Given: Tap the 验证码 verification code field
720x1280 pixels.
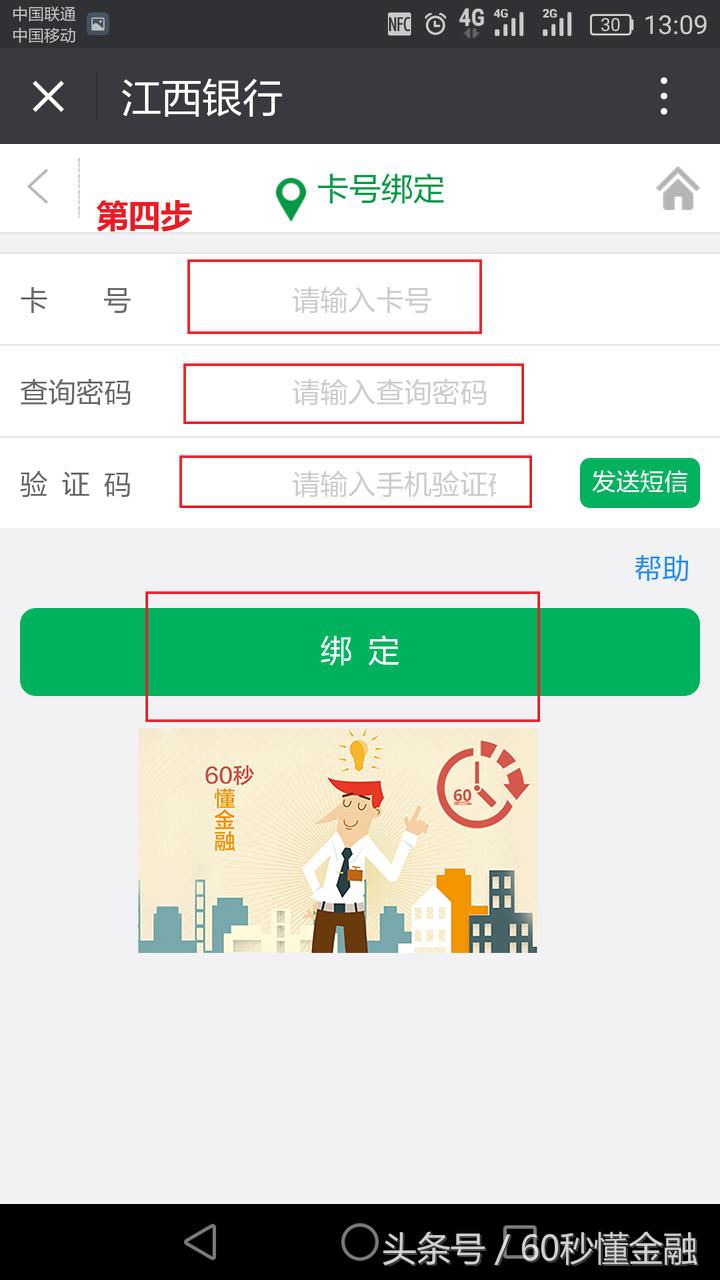Looking at the screenshot, I should tap(355, 482).
